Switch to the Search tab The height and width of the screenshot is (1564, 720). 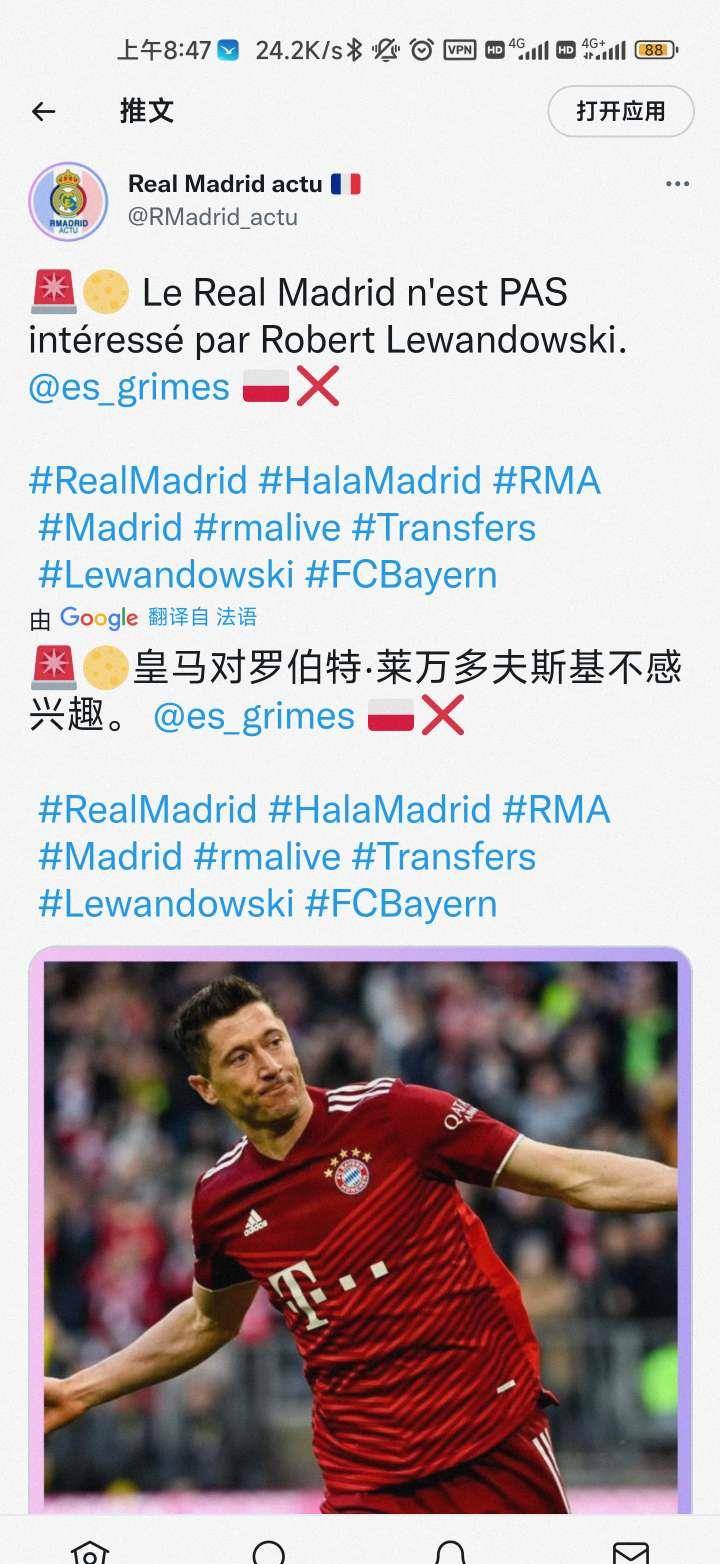tap(269, 1550)
